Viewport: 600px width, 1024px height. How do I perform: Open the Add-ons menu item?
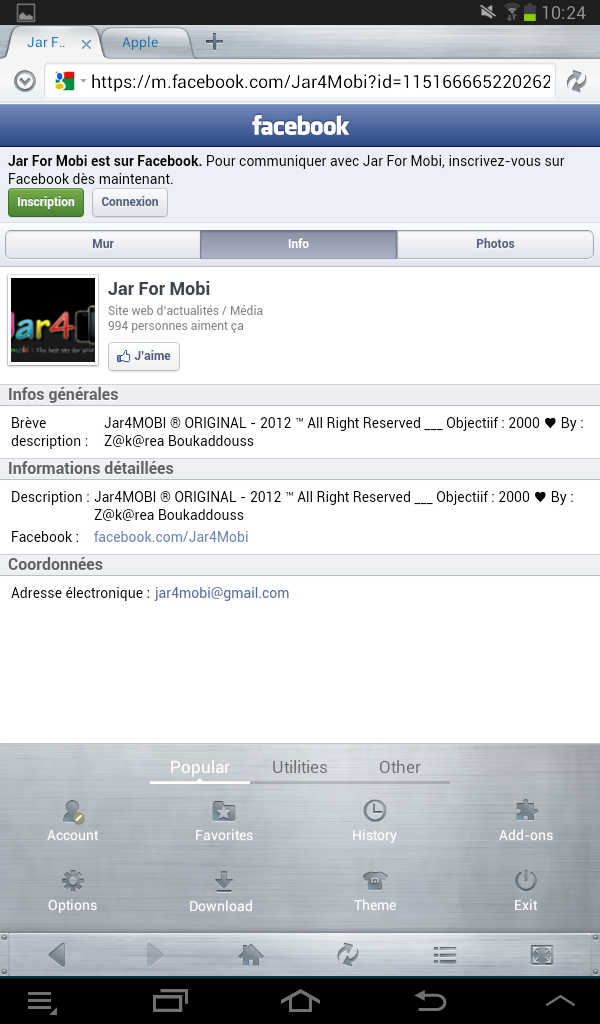[526, 821]
